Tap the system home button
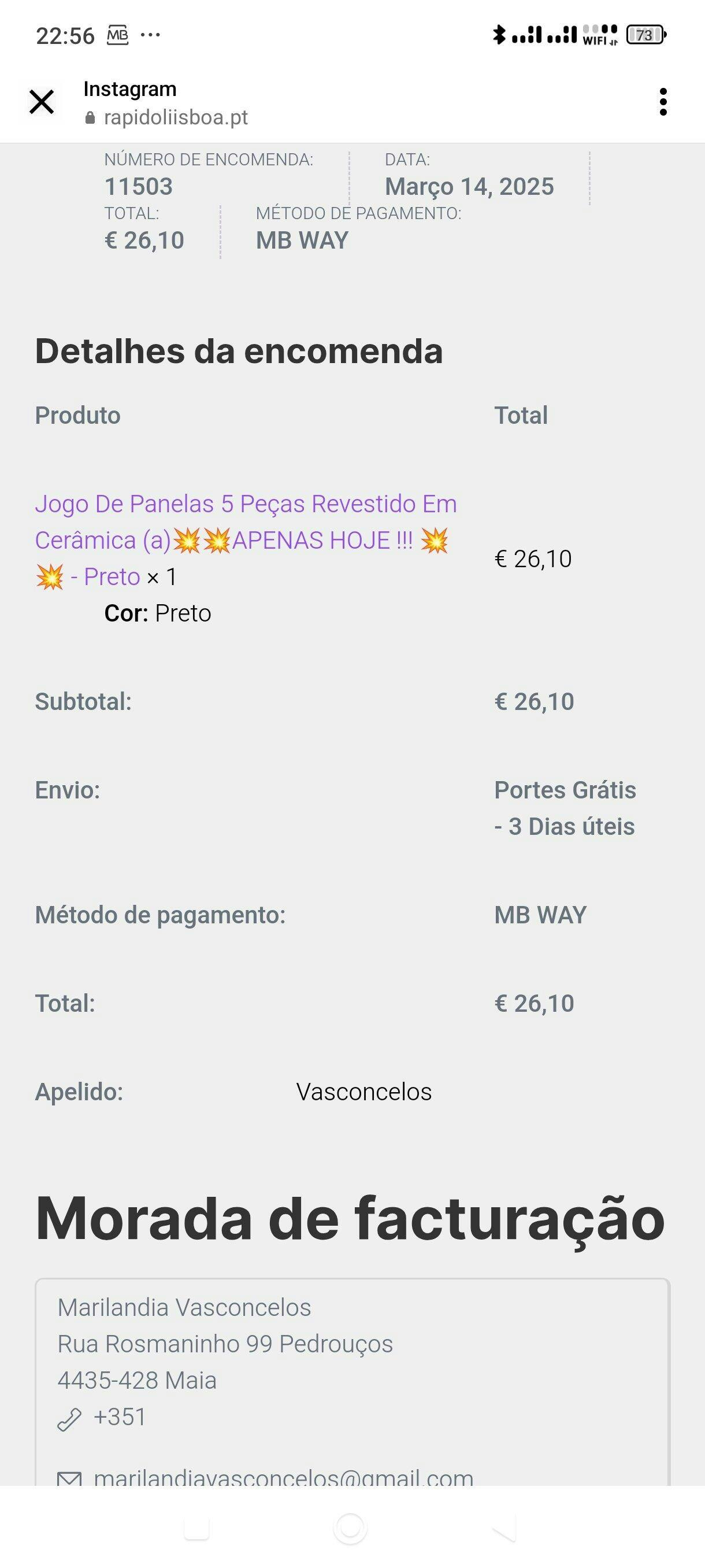This screenshot has width=705, height=1568. click(350, 1528)
